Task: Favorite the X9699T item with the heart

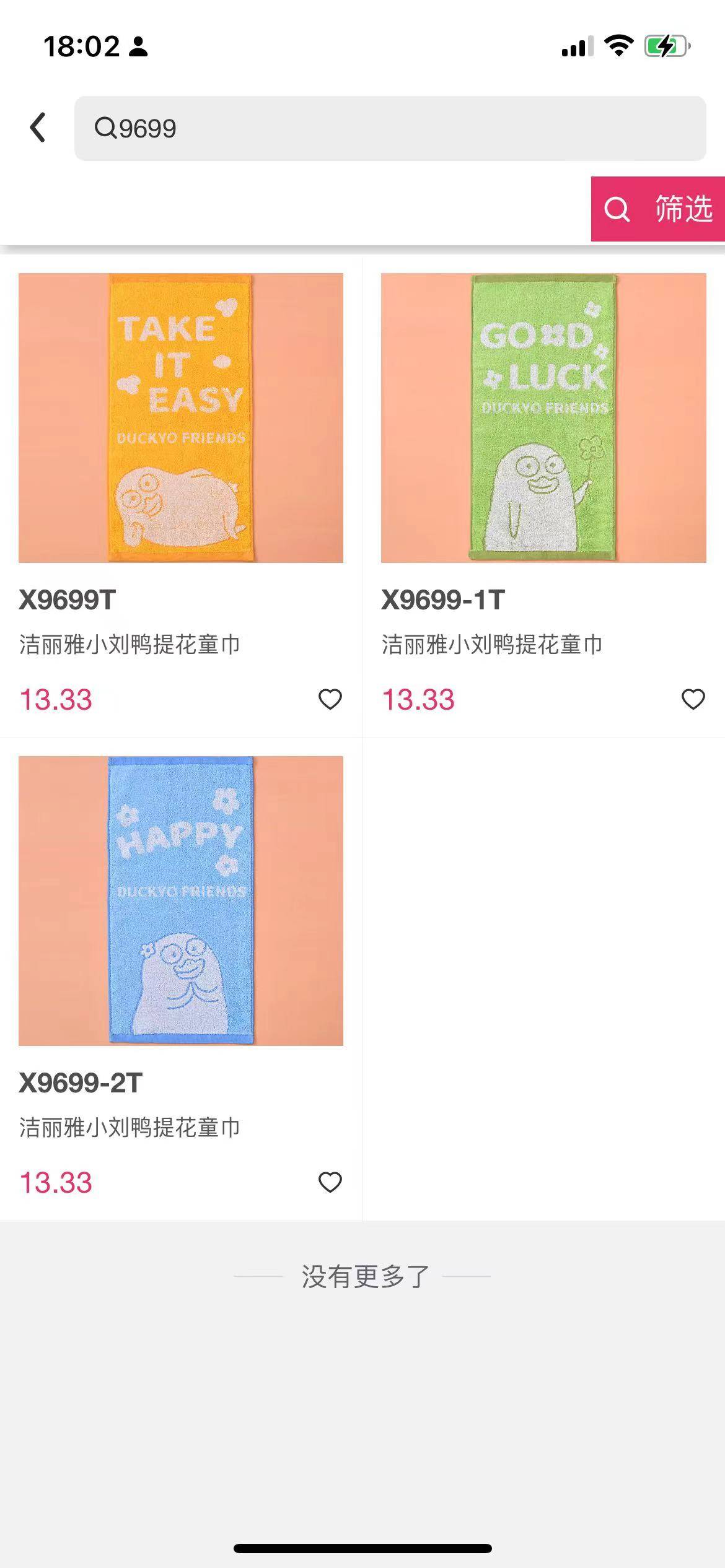Action: [330, 699]
